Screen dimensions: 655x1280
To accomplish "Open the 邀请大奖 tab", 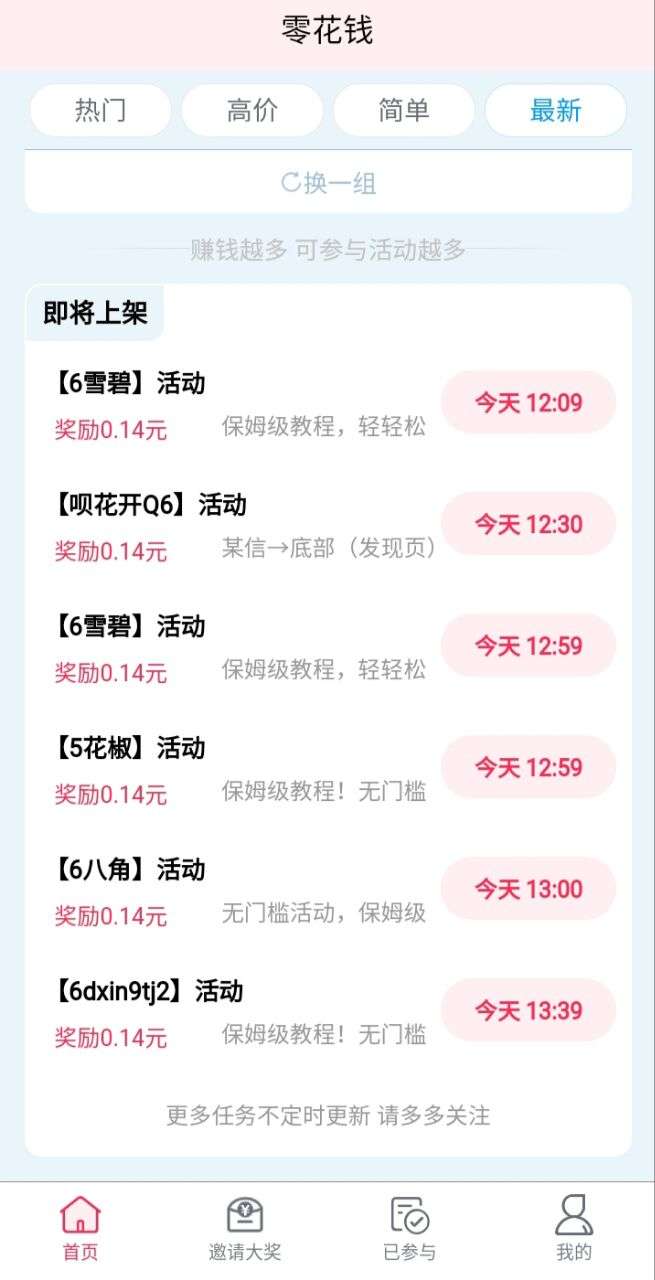I will [245, 1229].
